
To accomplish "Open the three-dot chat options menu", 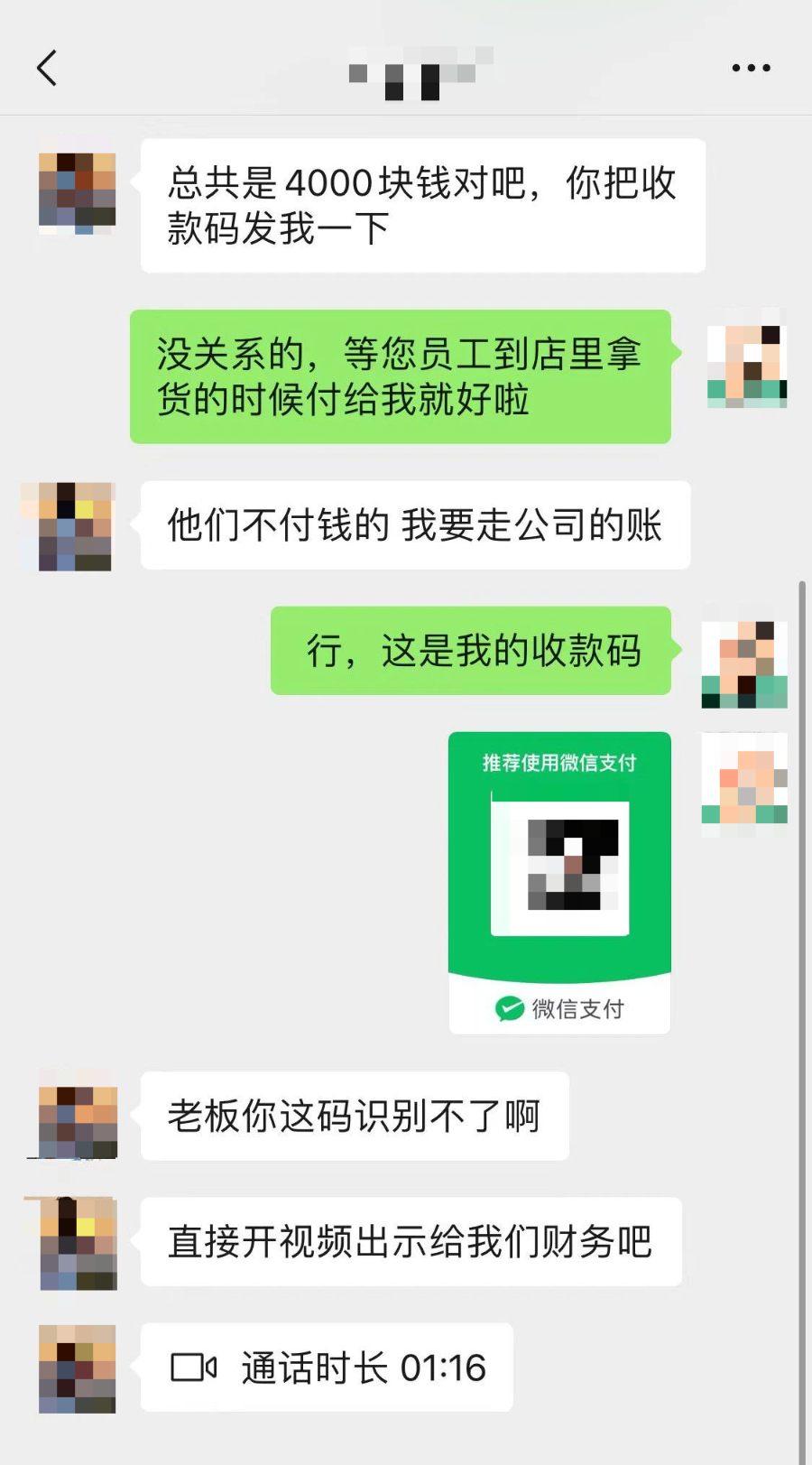I will 751,68.
